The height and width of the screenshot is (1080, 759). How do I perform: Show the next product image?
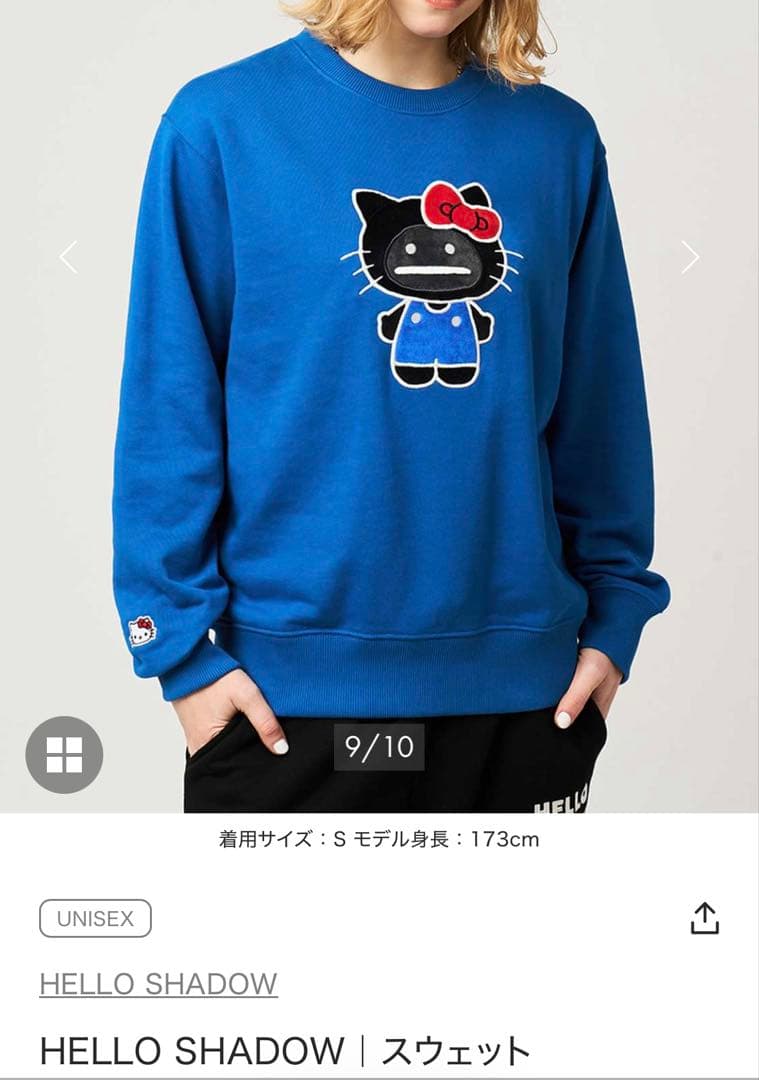tap(690, 257)
